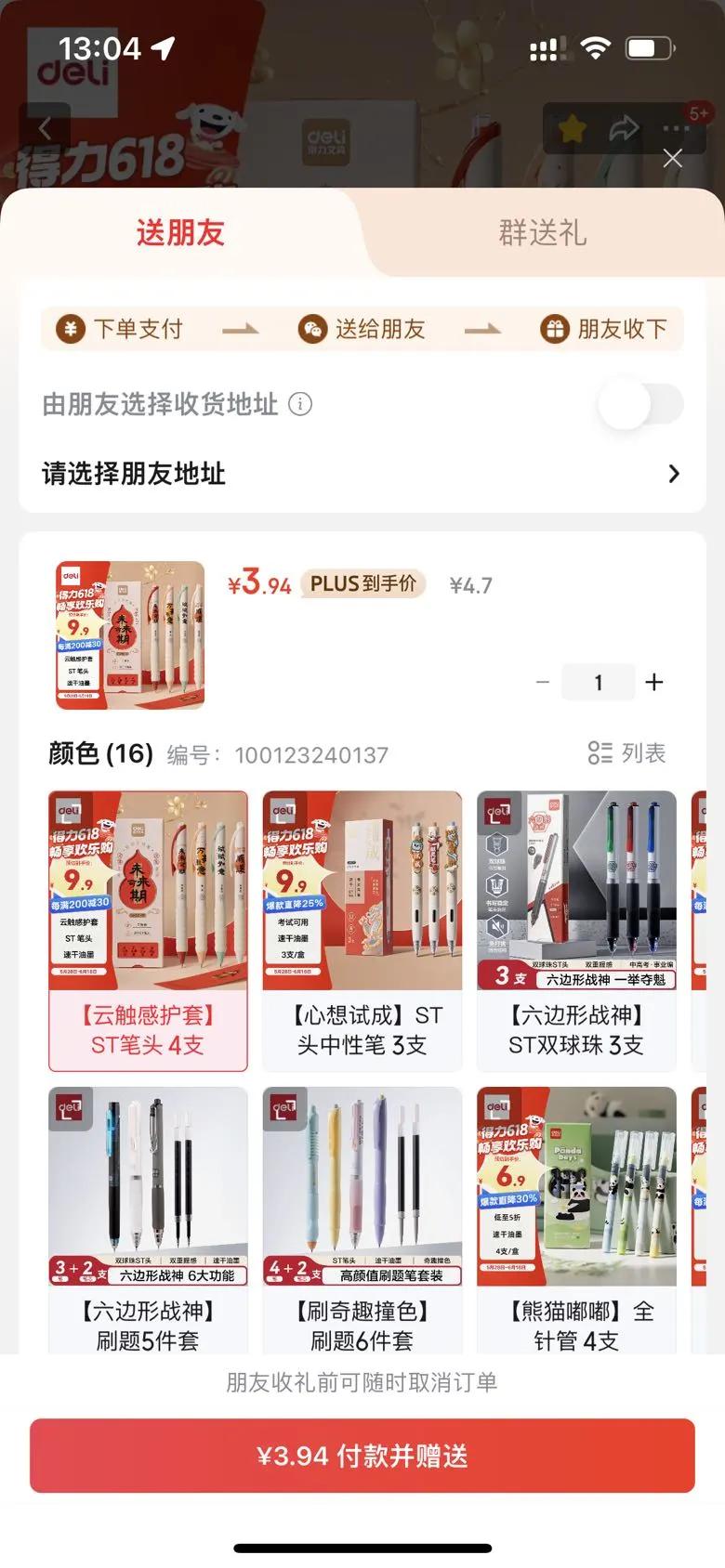The height and width of the screenshot is (1568, 725).
Task: Open info icon beside 由朋友选择收货地址
Action: [x=300, y=404]
